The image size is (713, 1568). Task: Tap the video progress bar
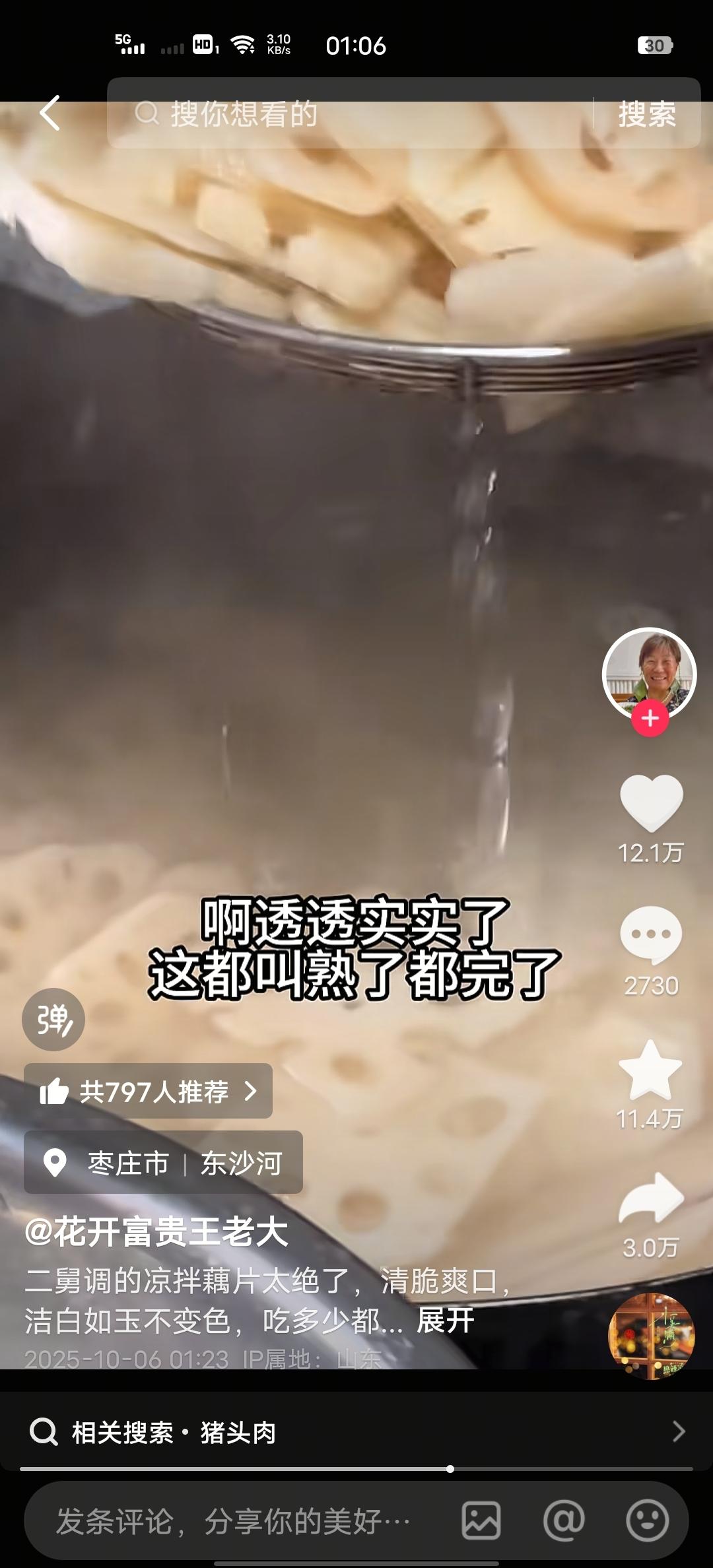pos(356,1469)
